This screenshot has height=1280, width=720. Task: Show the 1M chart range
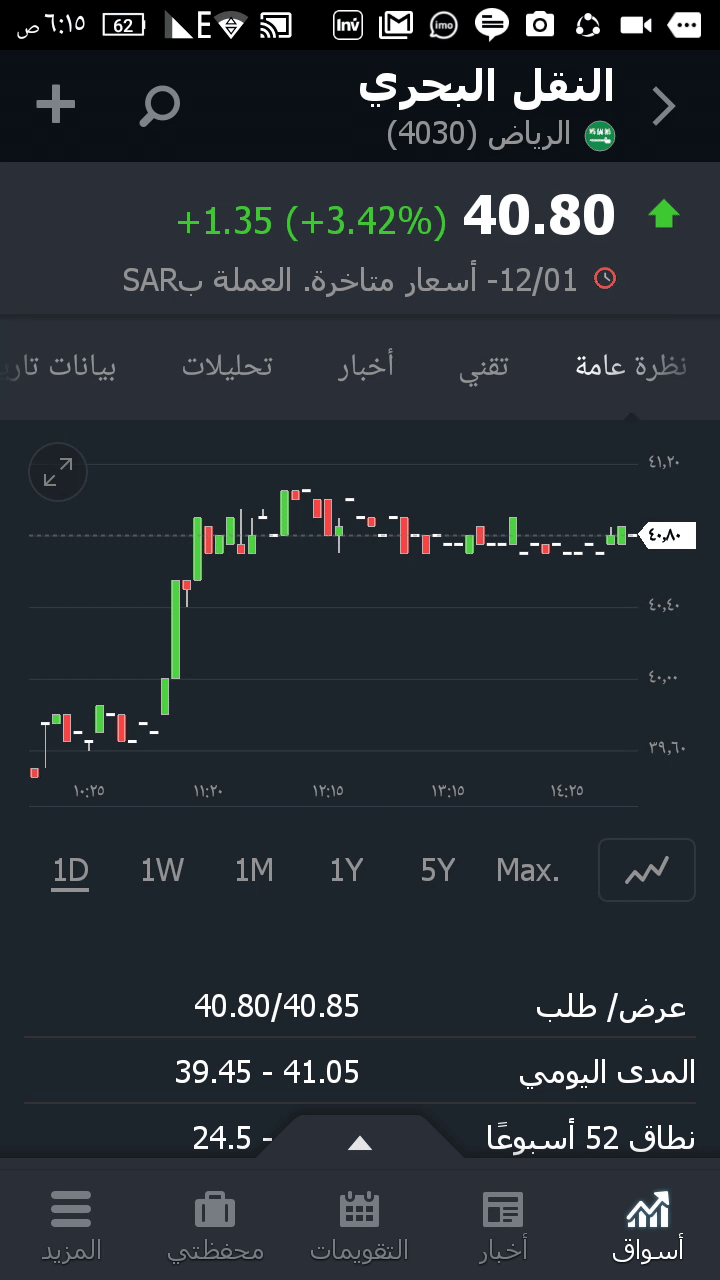pos(254,871)
